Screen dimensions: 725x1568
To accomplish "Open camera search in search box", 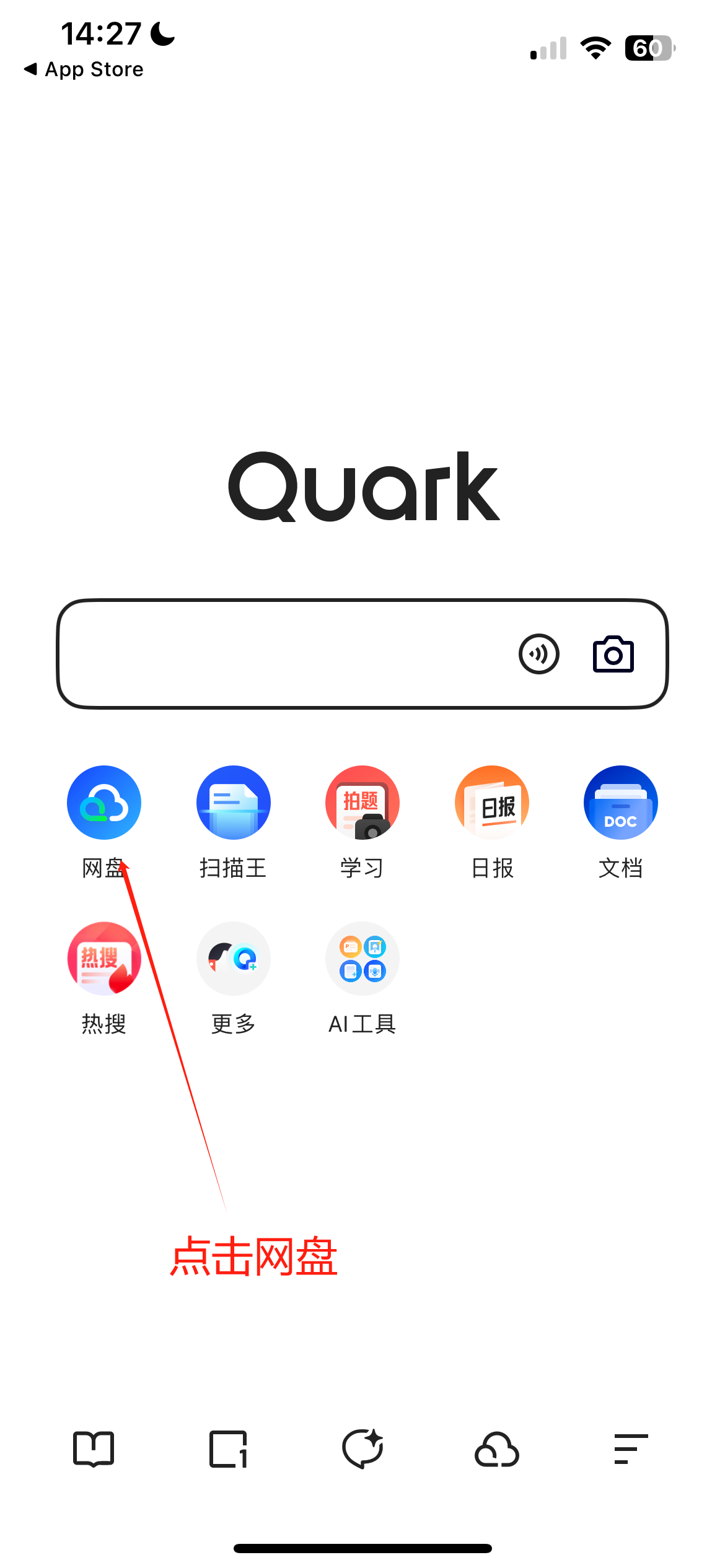I will [x=613, y=654].
